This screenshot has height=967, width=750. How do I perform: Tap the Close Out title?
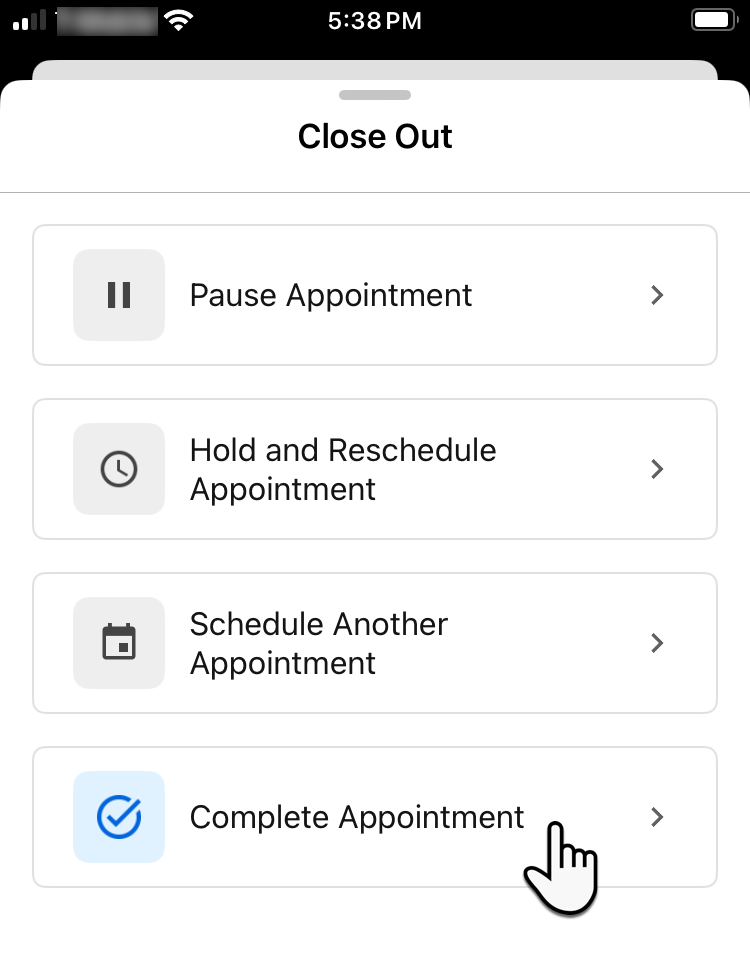point(375,136)
